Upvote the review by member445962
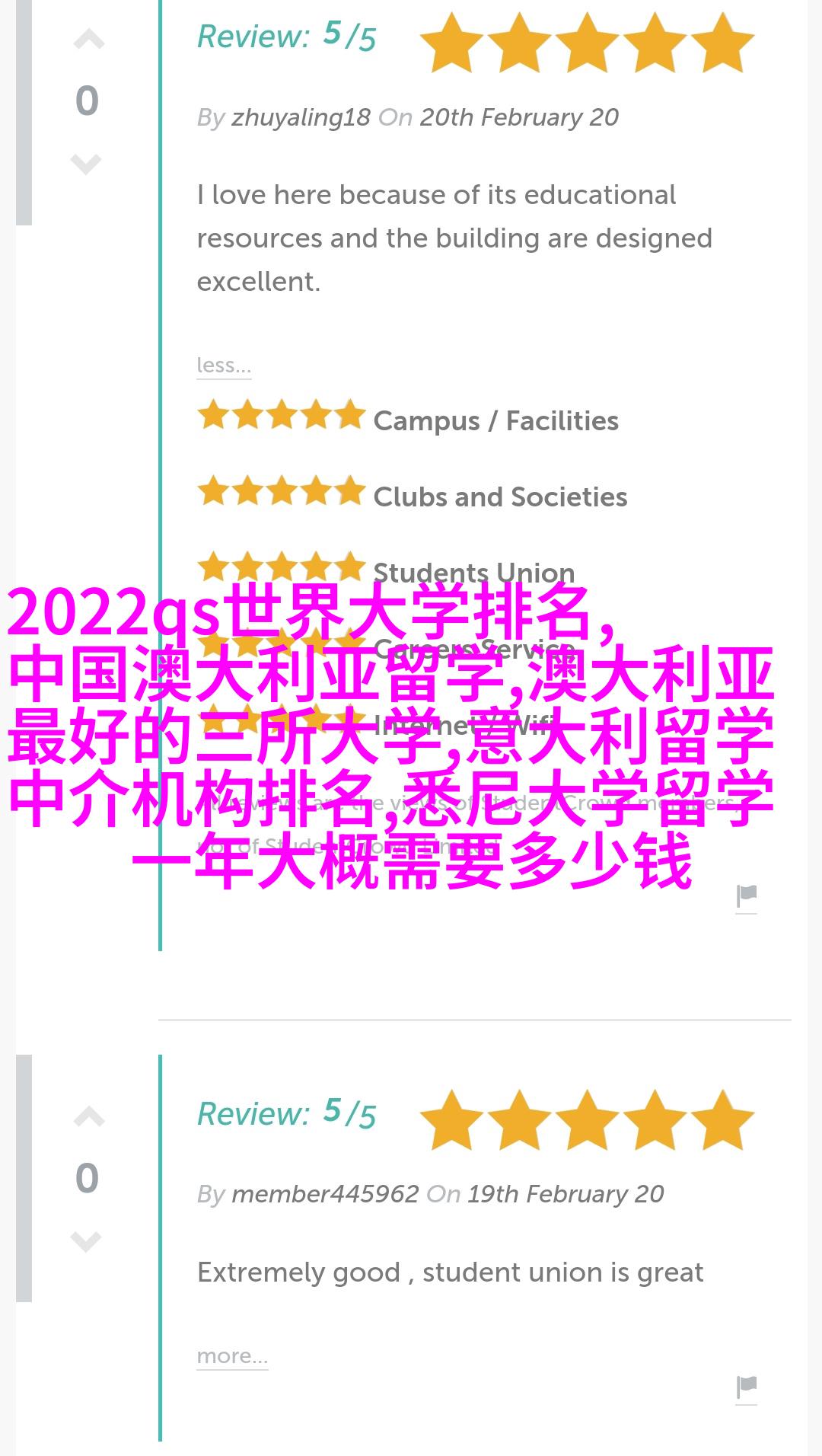Screen dimensions: 822x1456 click(x=88, y=1117)
